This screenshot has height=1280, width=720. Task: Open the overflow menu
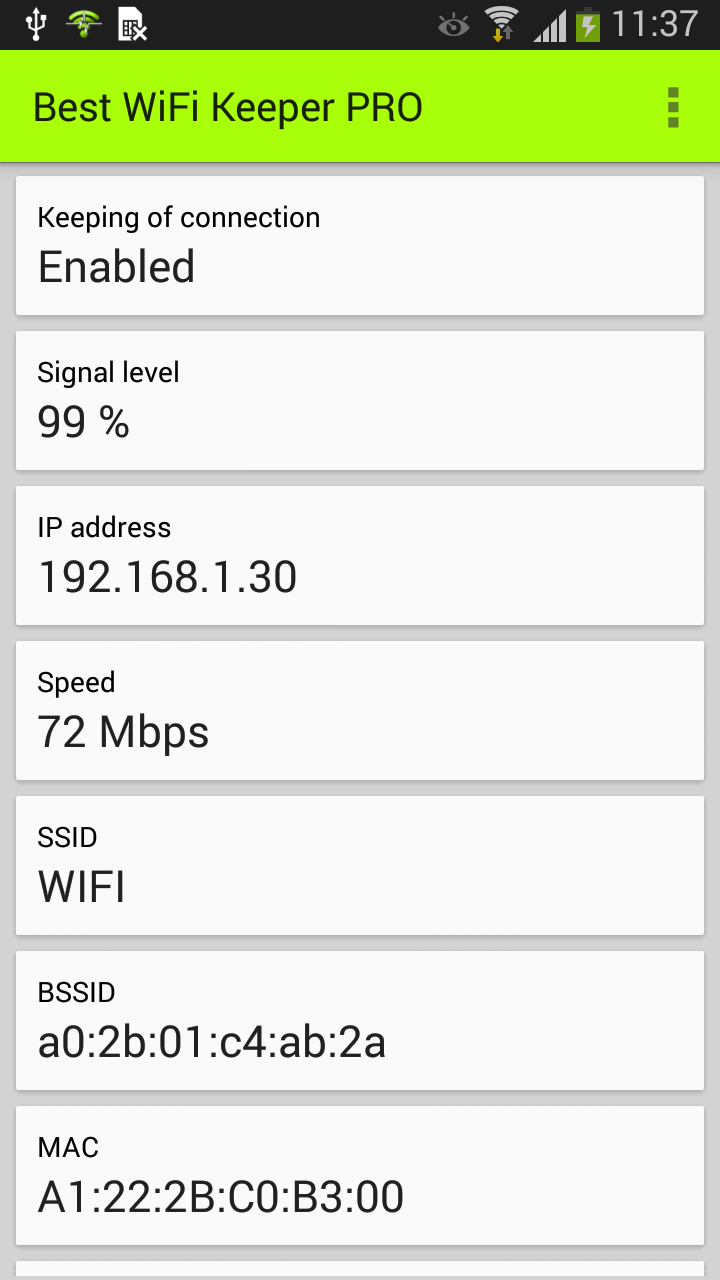point(673,107)
